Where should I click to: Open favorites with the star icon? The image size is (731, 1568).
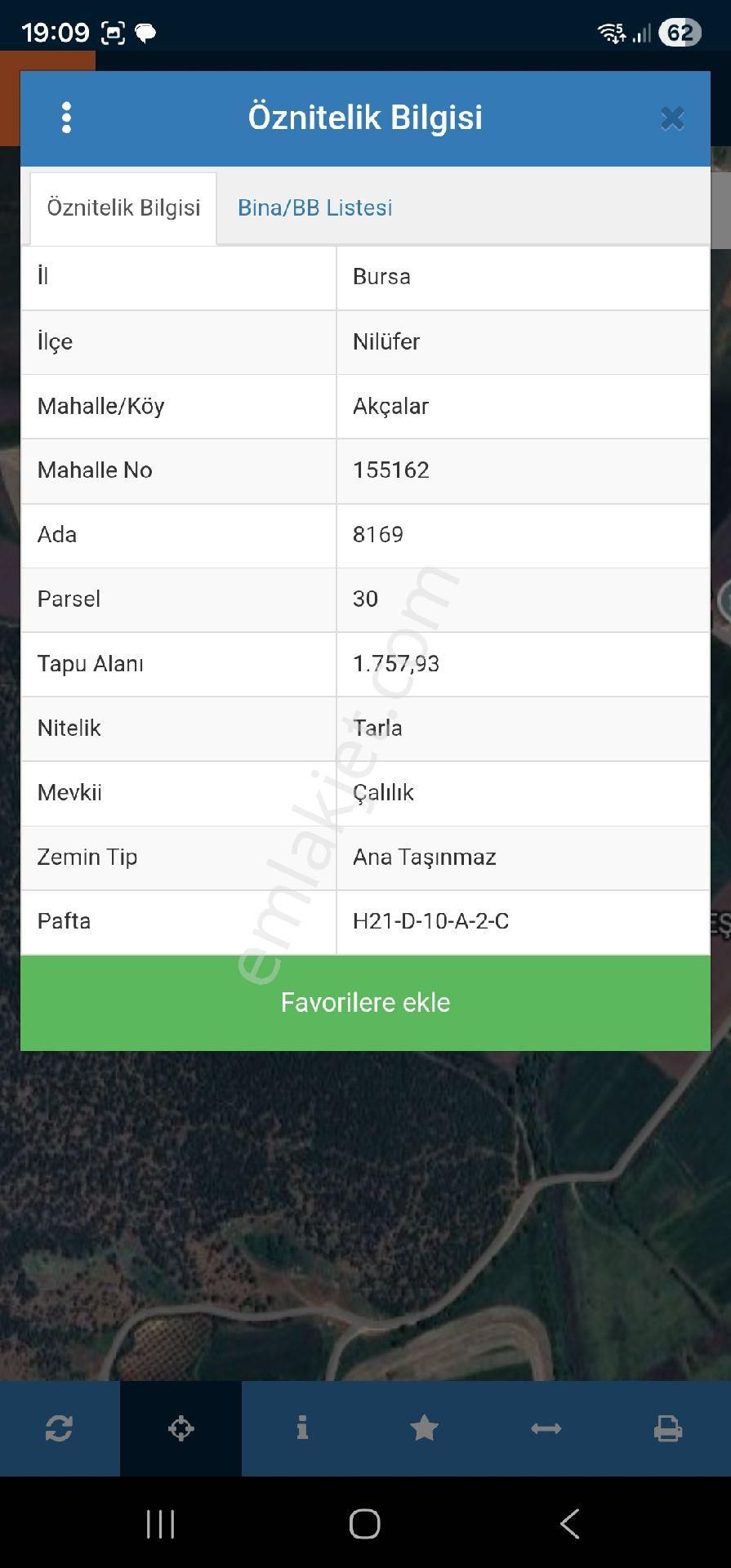point(424,1428)
